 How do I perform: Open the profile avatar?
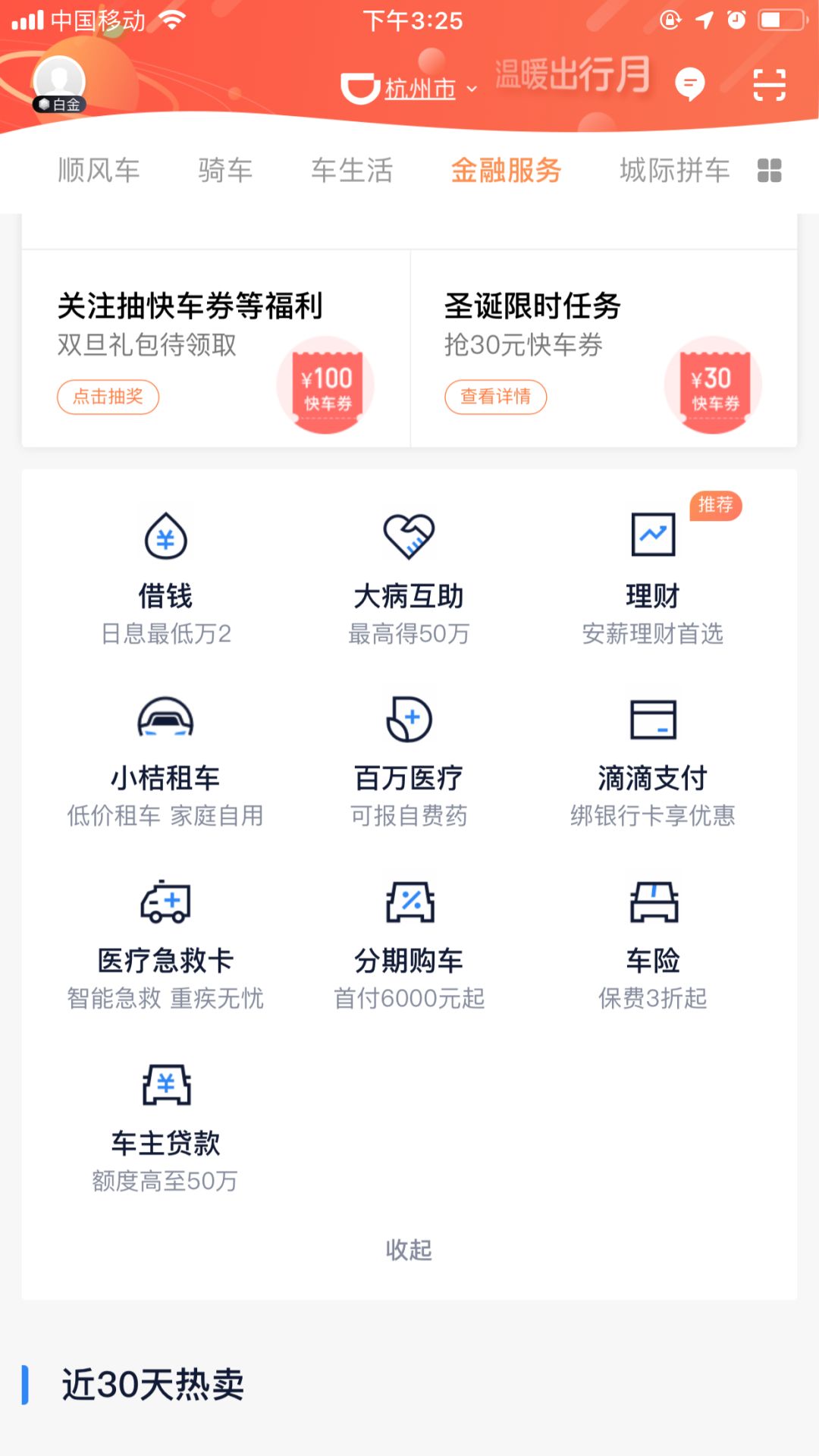pos(59,82)
